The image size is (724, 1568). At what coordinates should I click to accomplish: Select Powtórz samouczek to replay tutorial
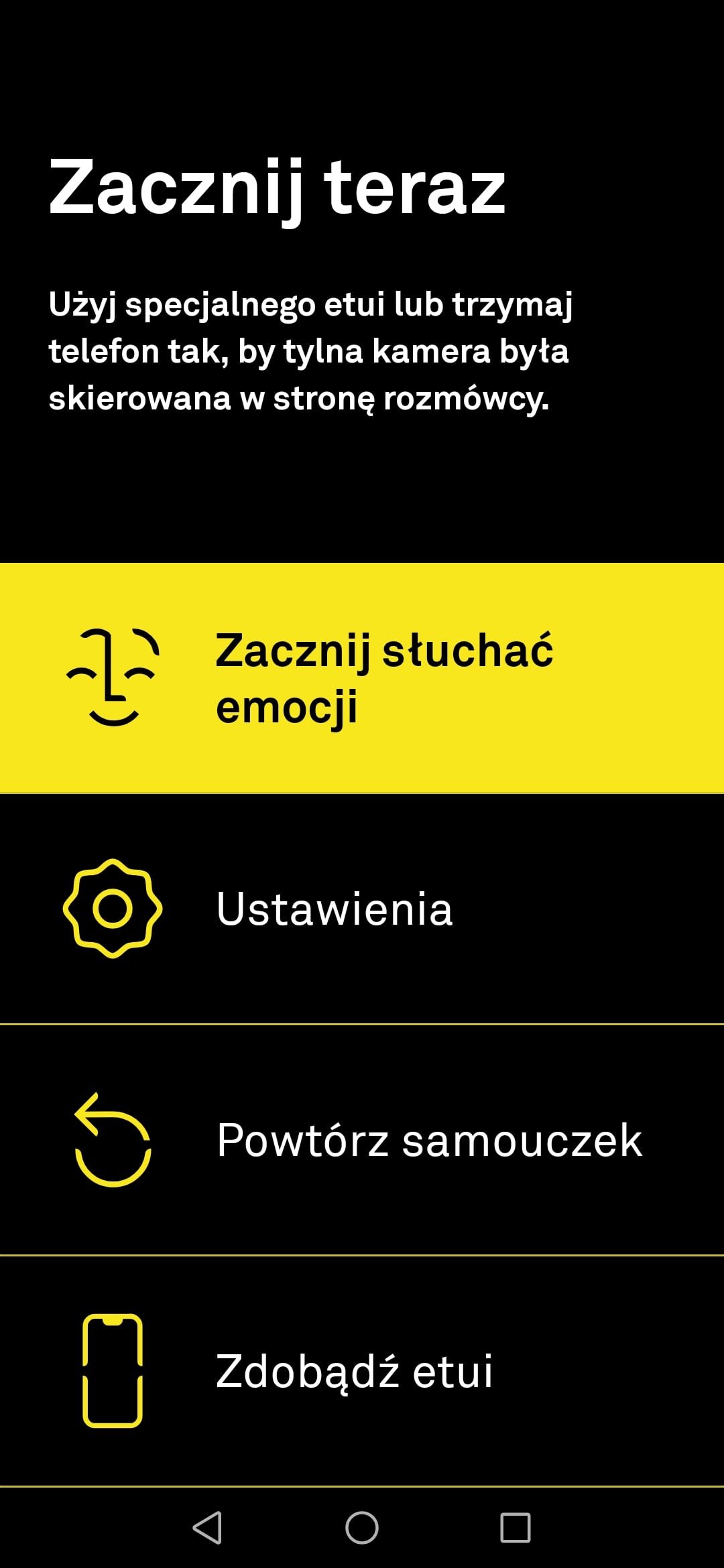(x=362, y=1140)
